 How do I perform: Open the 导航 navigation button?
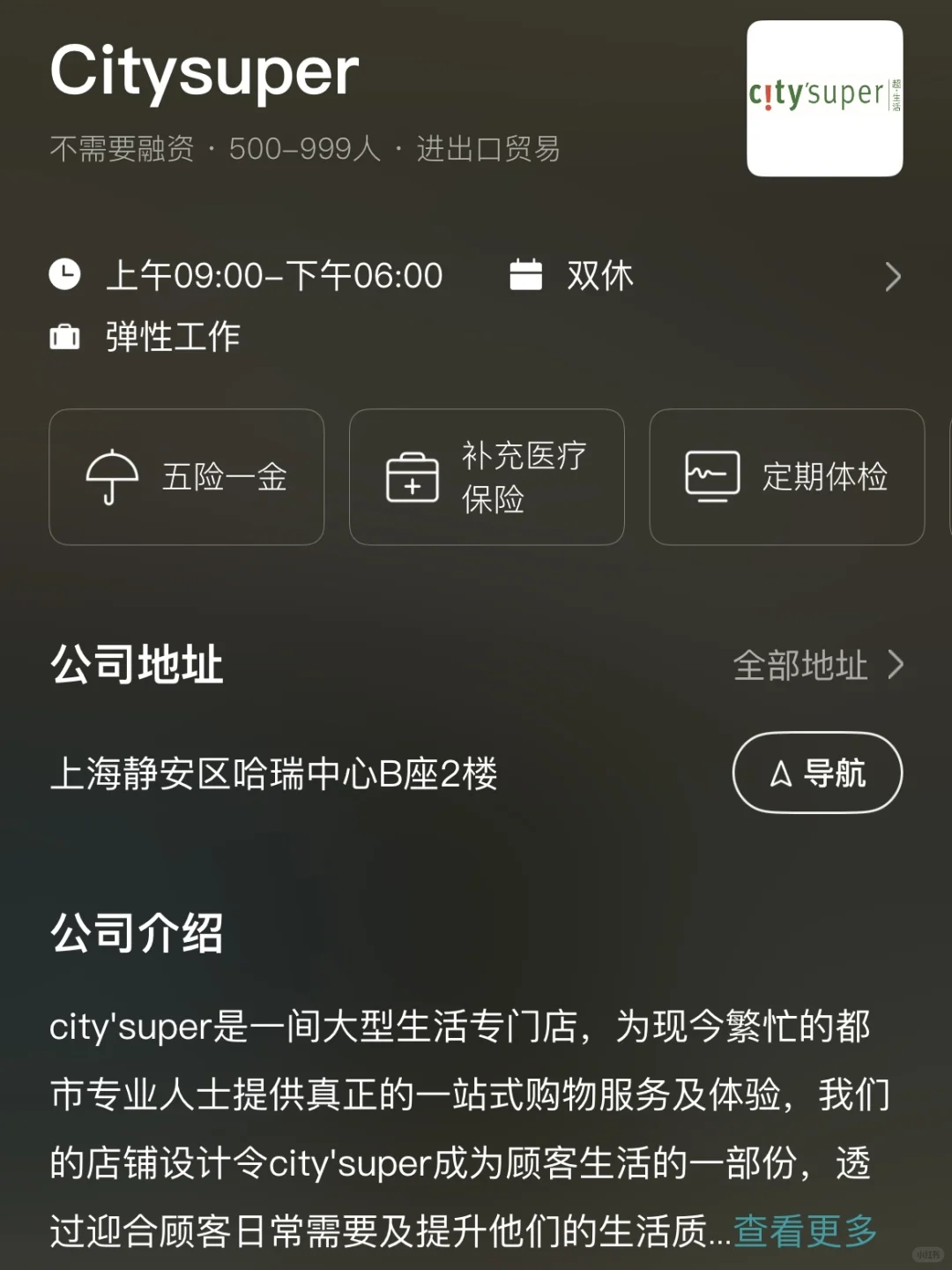(817, 773)
